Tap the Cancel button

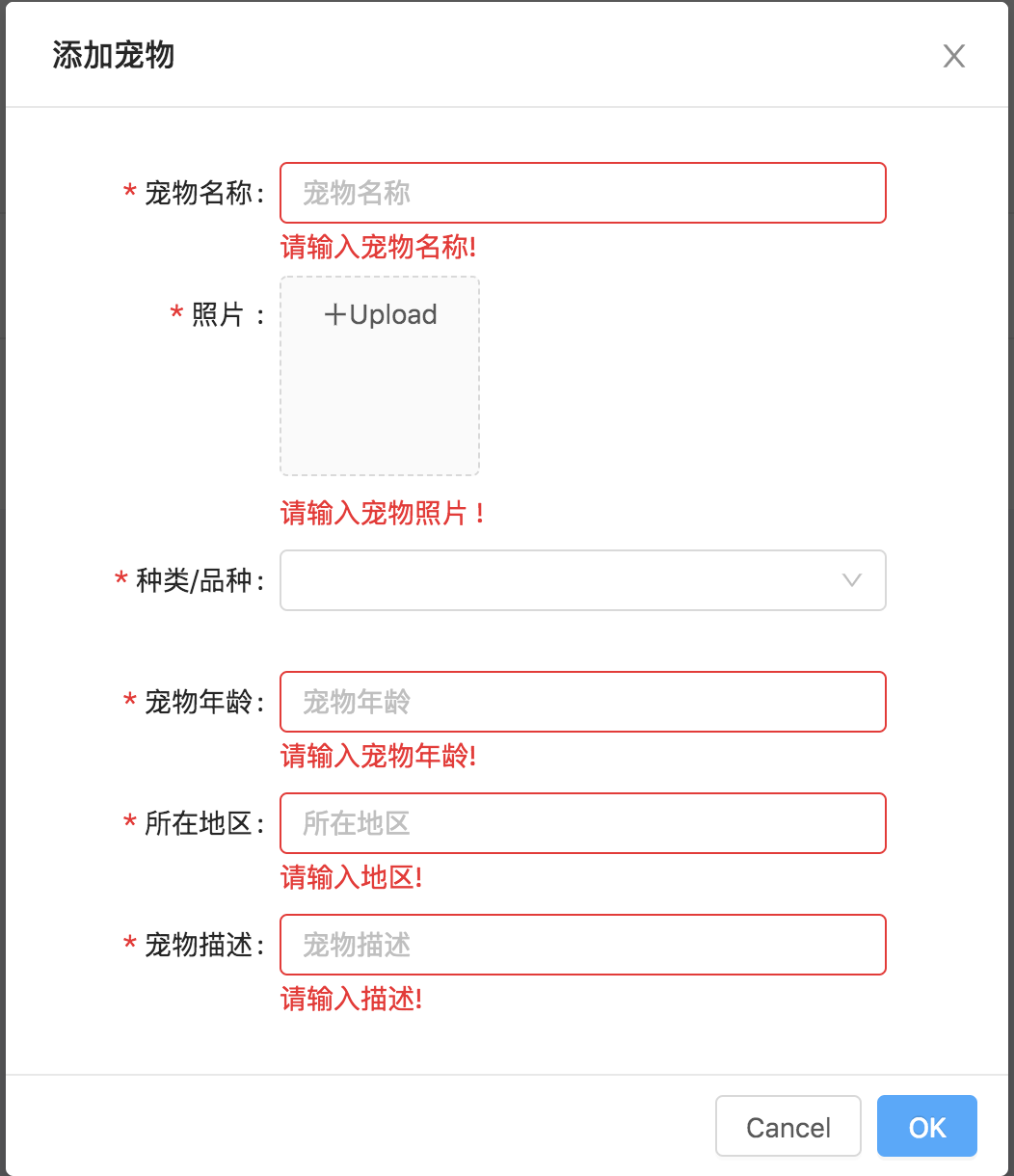click(x=787, y=1126)
